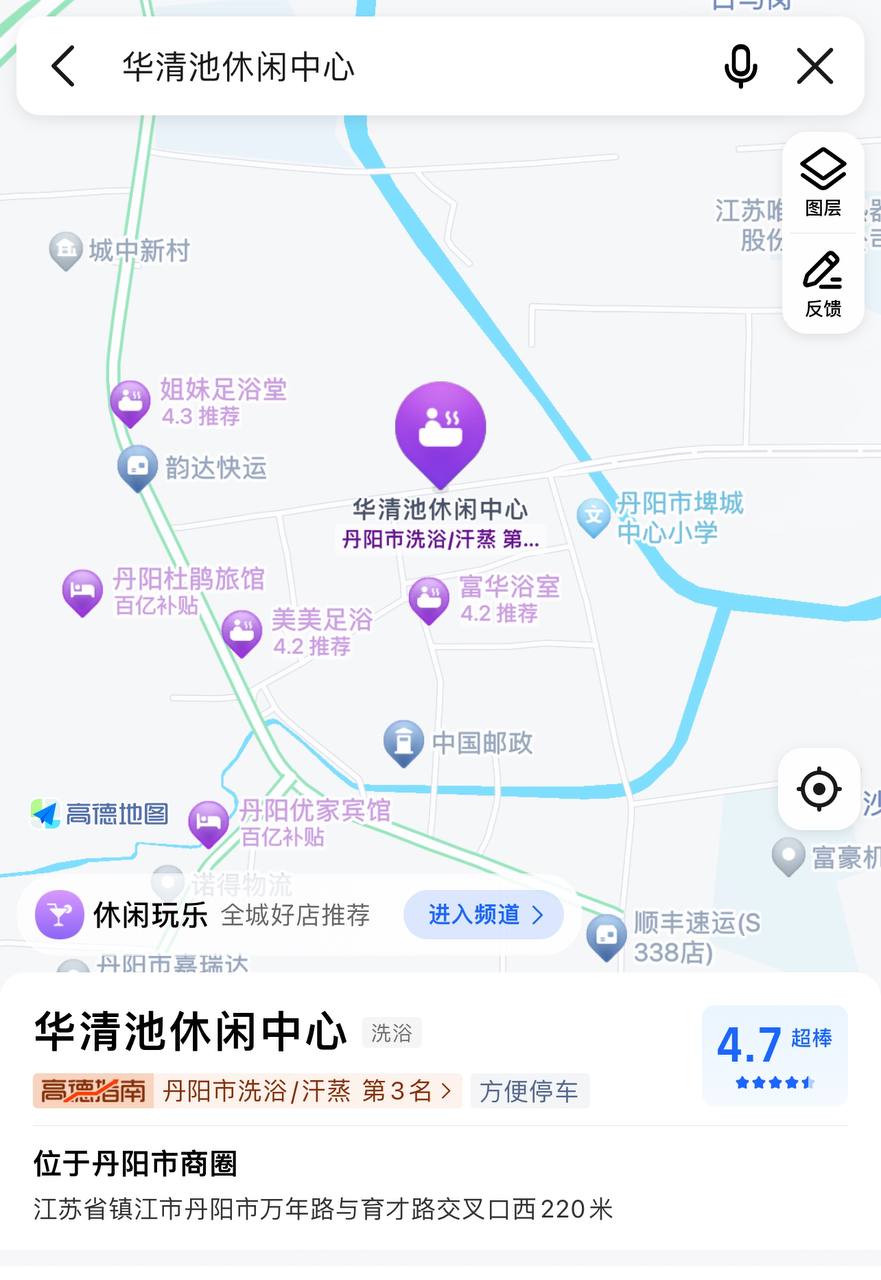Tap the star rating row

pos(773,1081)
